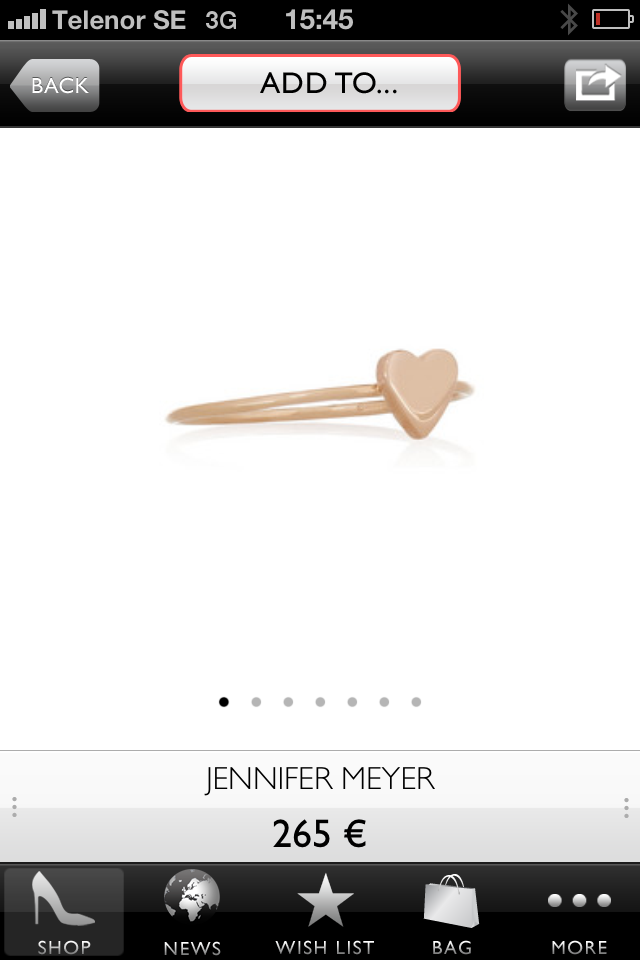The height and width of the screenshot is (960, 640).
Task: Expand the Jennifer Meyer 265 € details panel
Action: tap(320, 806)
